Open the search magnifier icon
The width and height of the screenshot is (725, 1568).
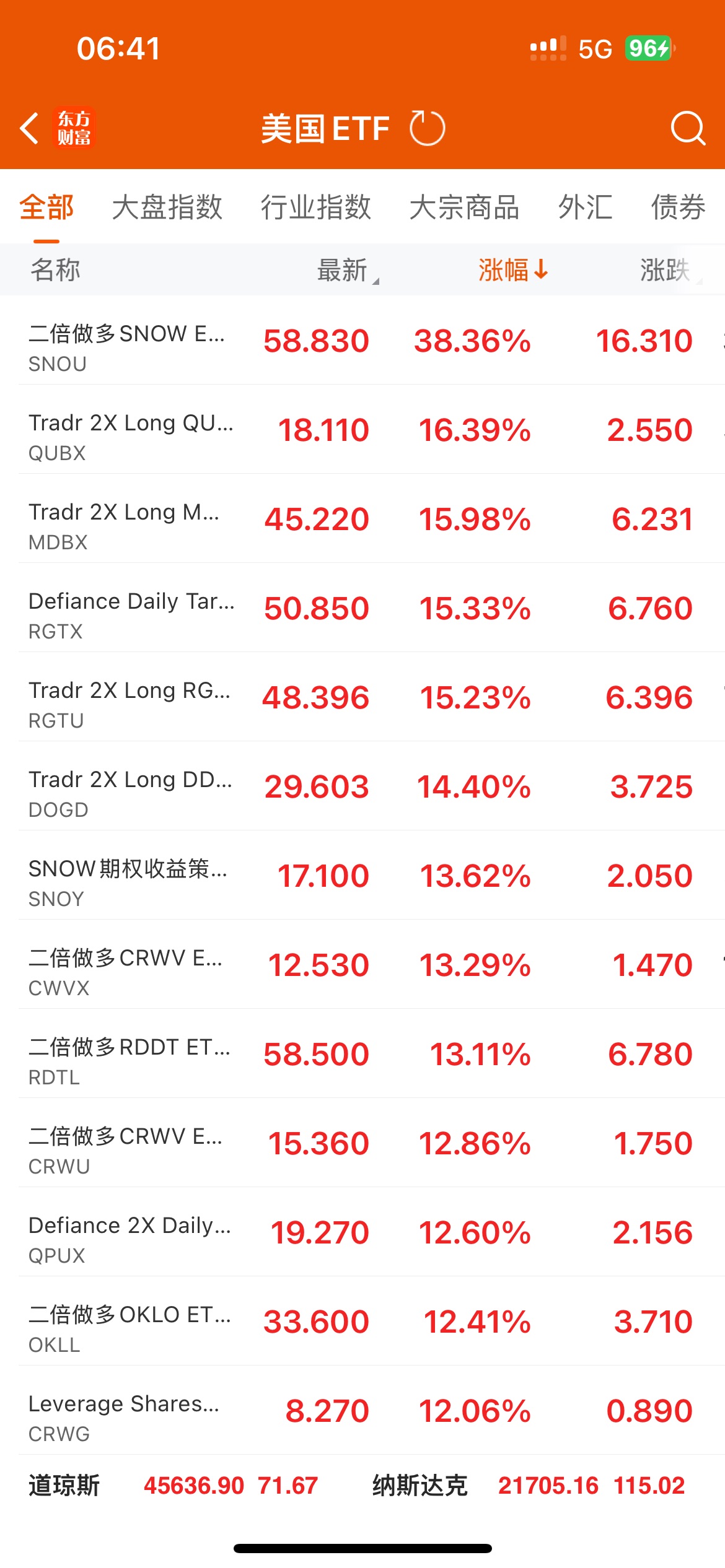pos(688,128)
